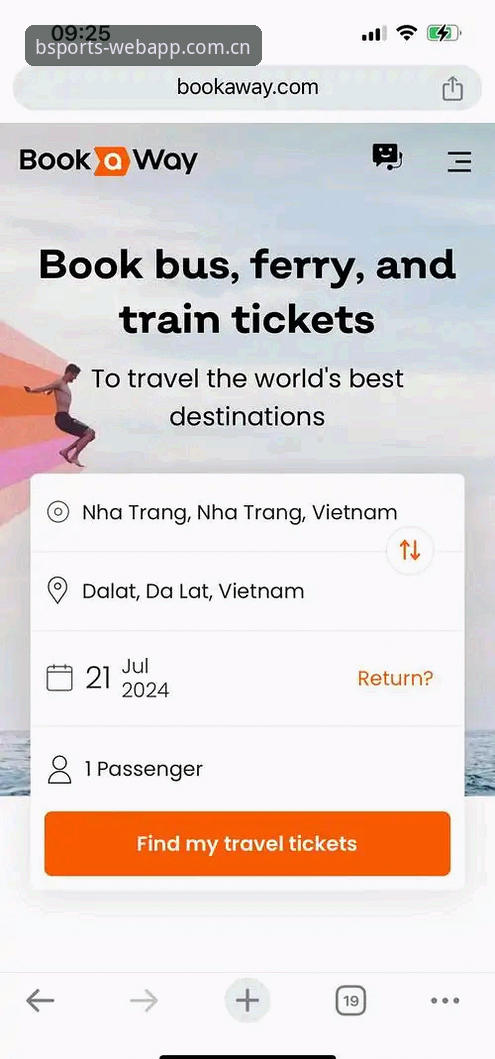The image size is (495, 1059).
Task: Find my travel tickets
Action: click(x=247, y=844)
